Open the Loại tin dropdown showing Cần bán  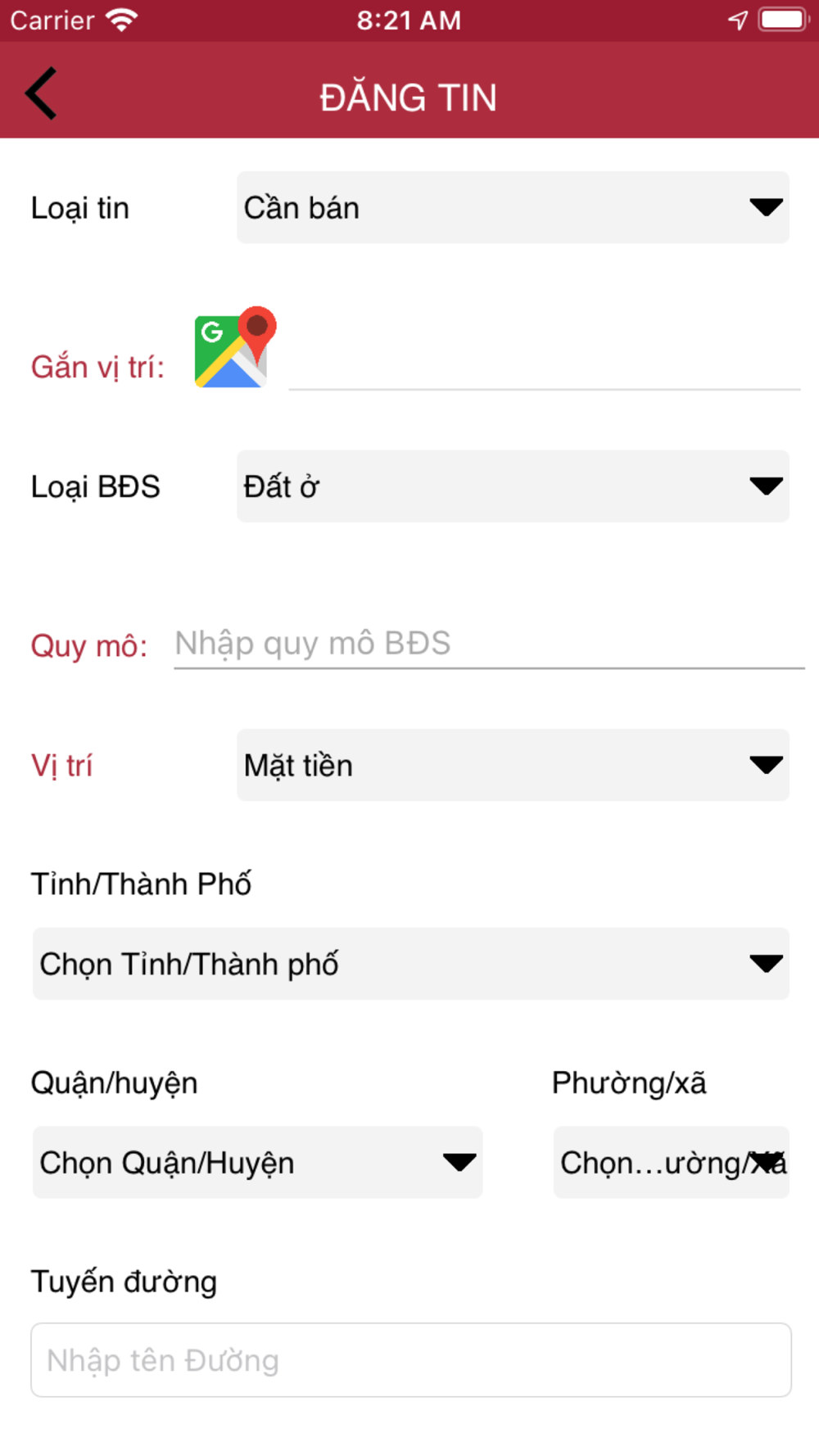pyautogui.click(x=513, y=207)
